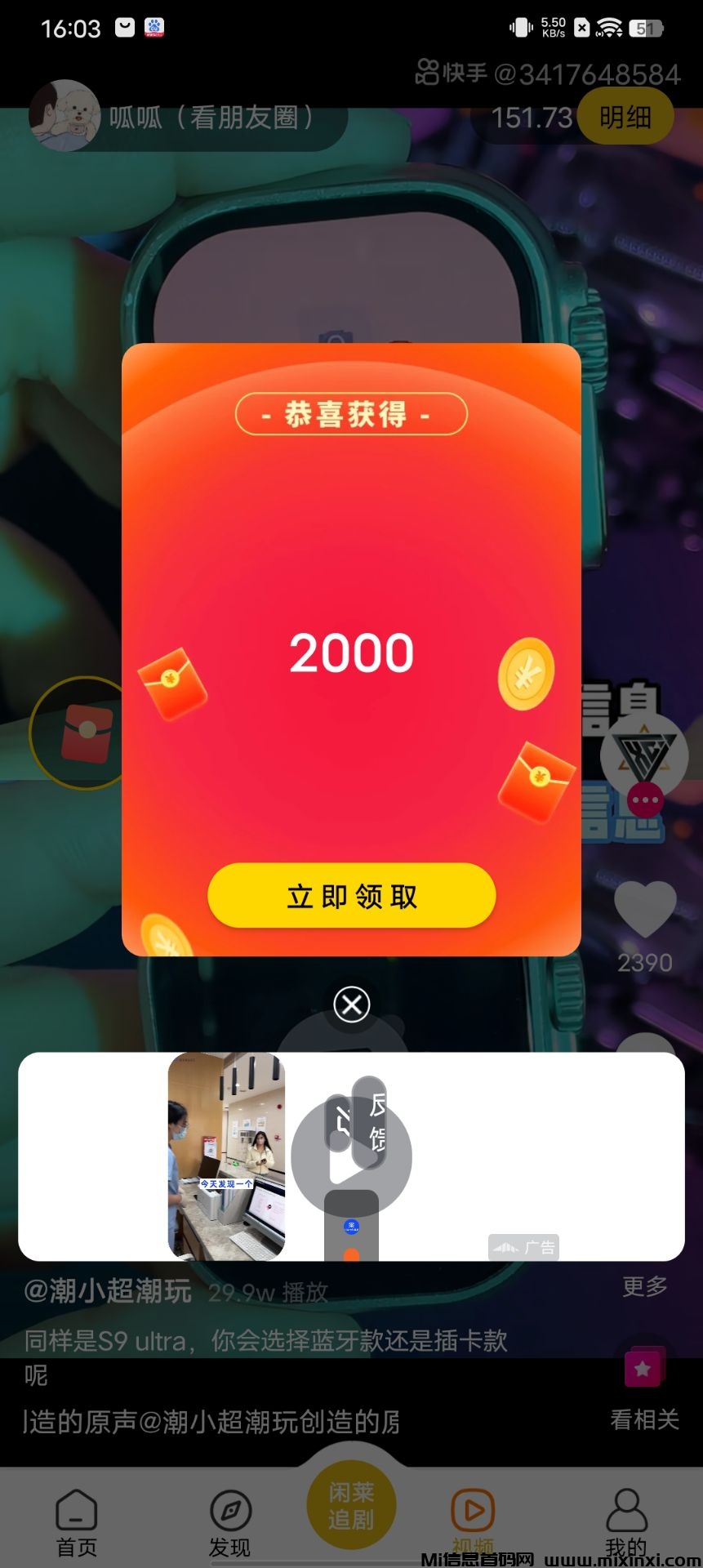Switch to the 发现 tab
703x1568 pixels.
click(x=230, y=1522)
